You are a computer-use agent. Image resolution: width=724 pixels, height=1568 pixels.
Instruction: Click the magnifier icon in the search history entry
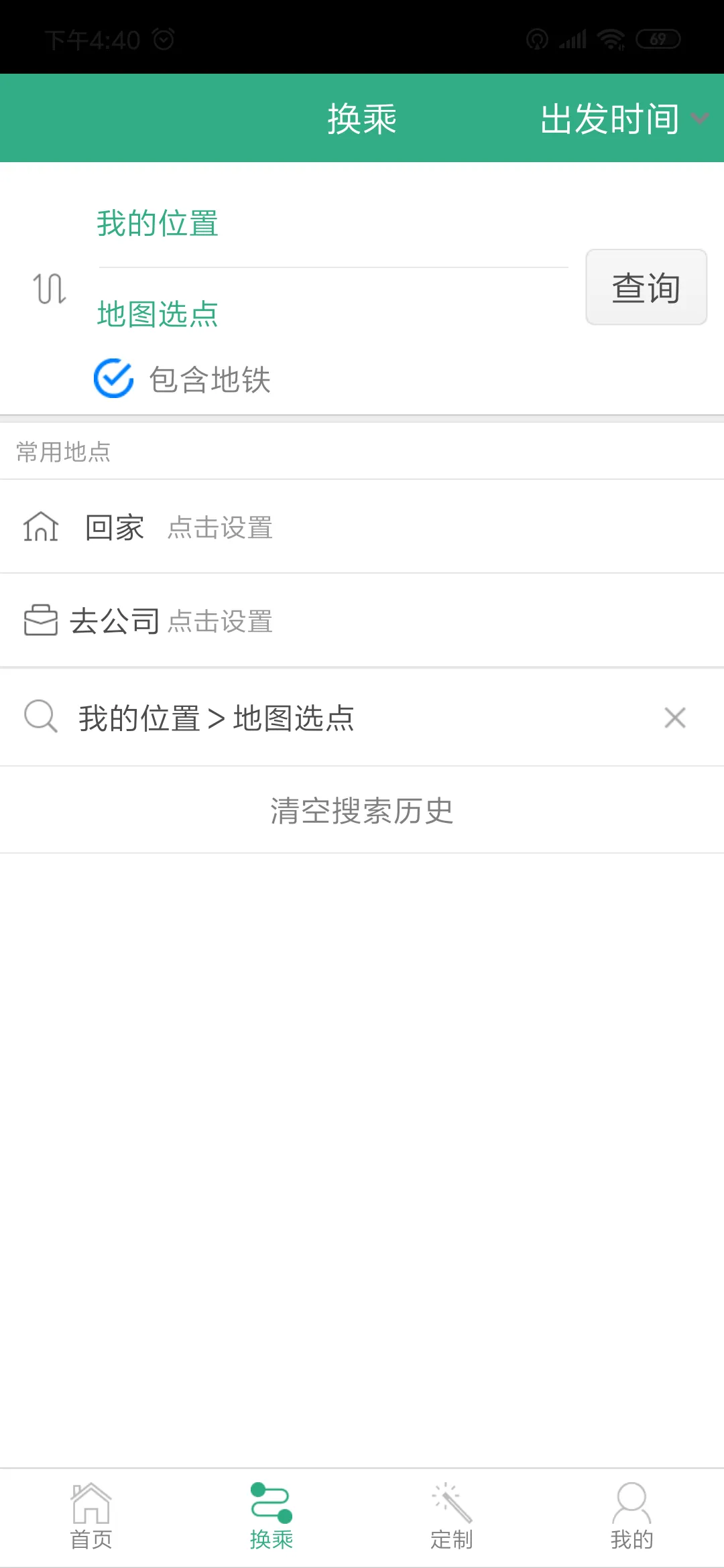pyautogui.click(x=40, y=717)
